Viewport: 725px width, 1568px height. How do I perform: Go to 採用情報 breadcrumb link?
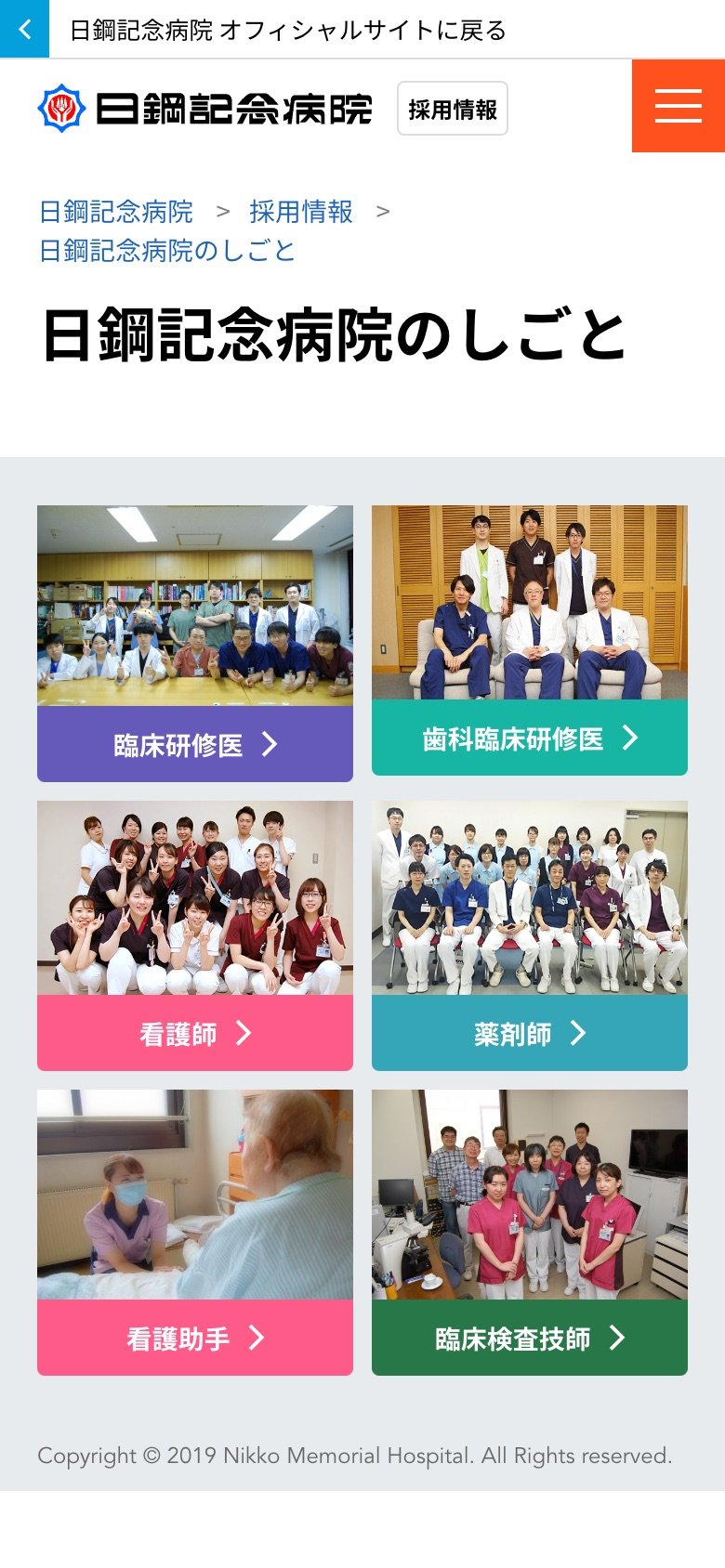301,212
